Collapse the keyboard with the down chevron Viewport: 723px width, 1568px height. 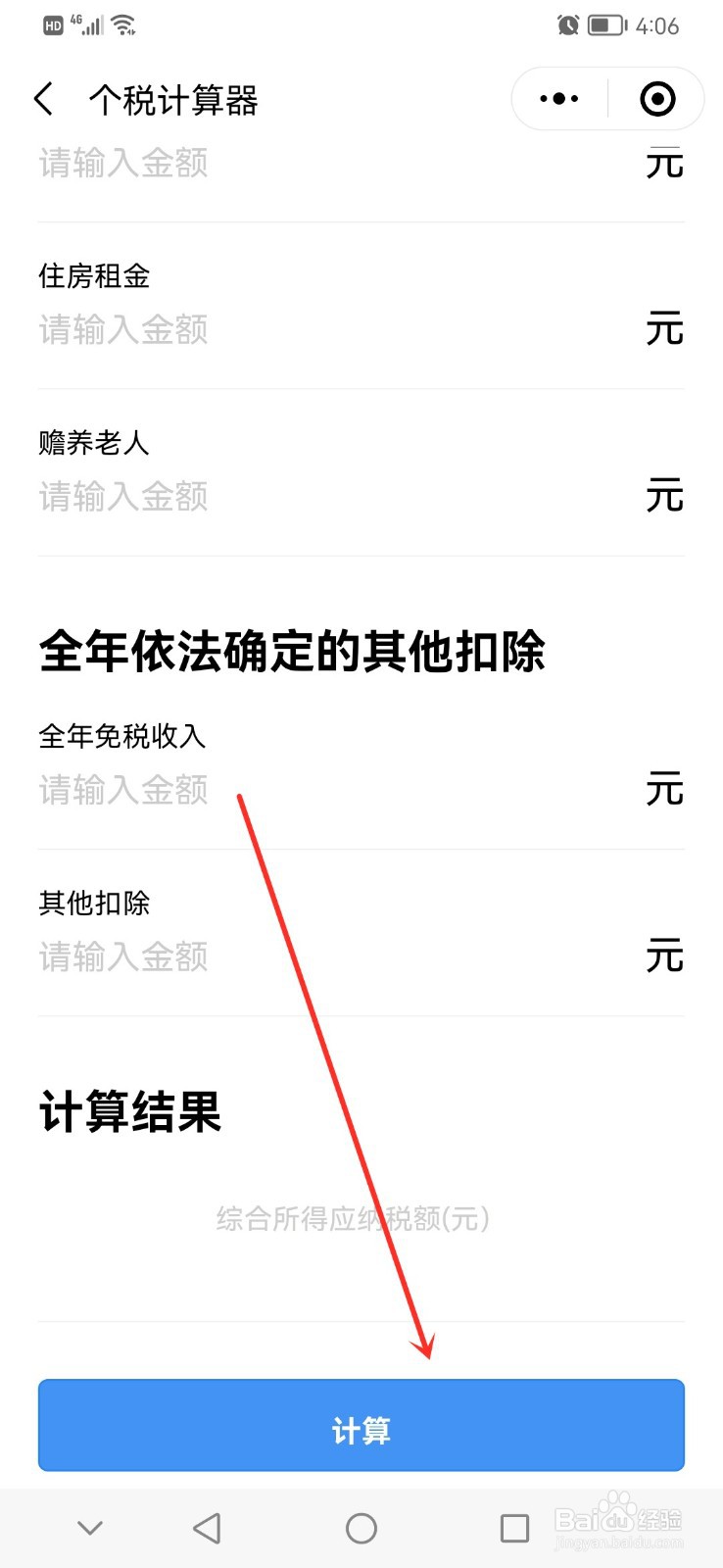point(90,1527)
